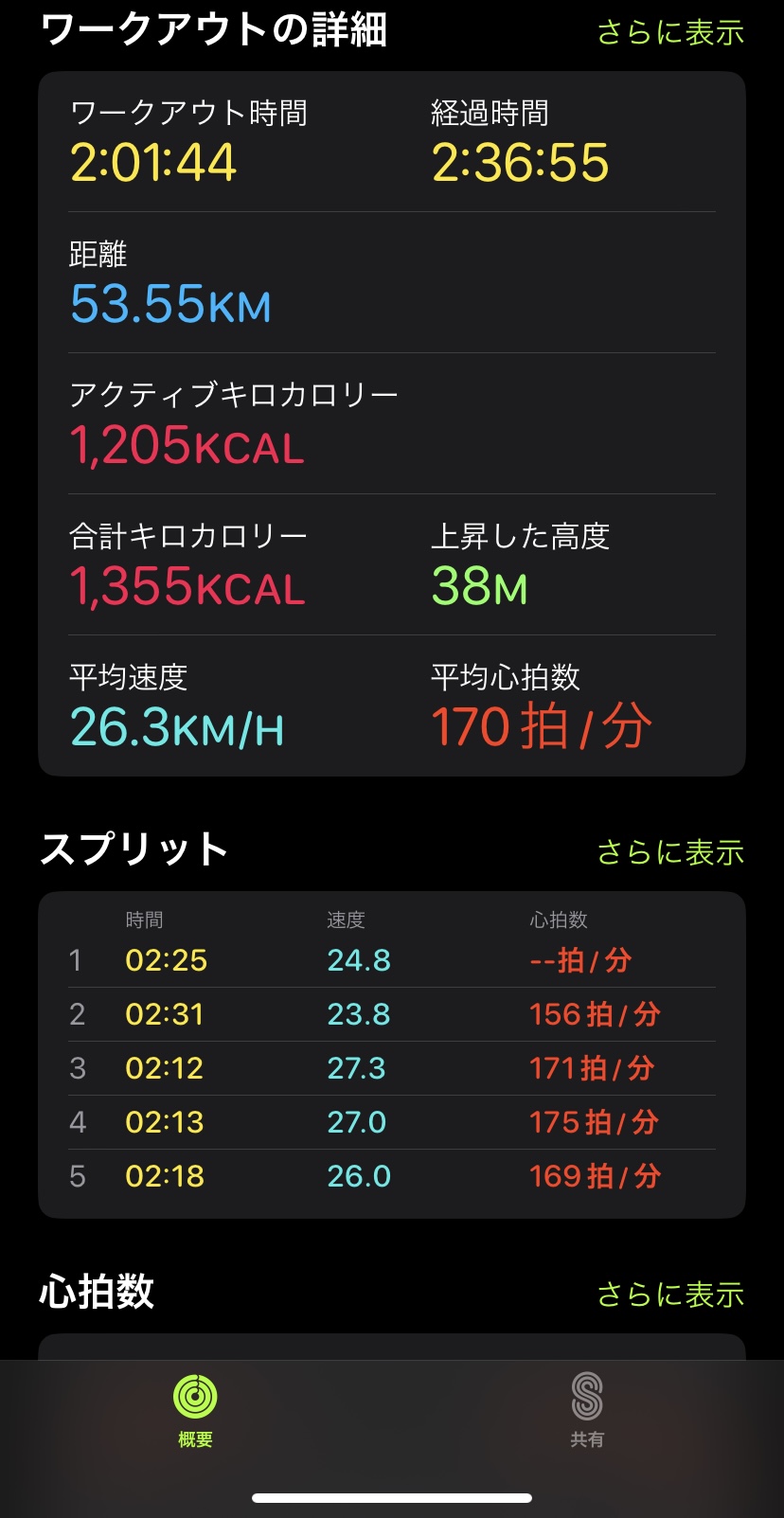Open さらに表示 for the スプリット section
The width and height of the screenshot is (784, 1518).
[x=669, y=852]
